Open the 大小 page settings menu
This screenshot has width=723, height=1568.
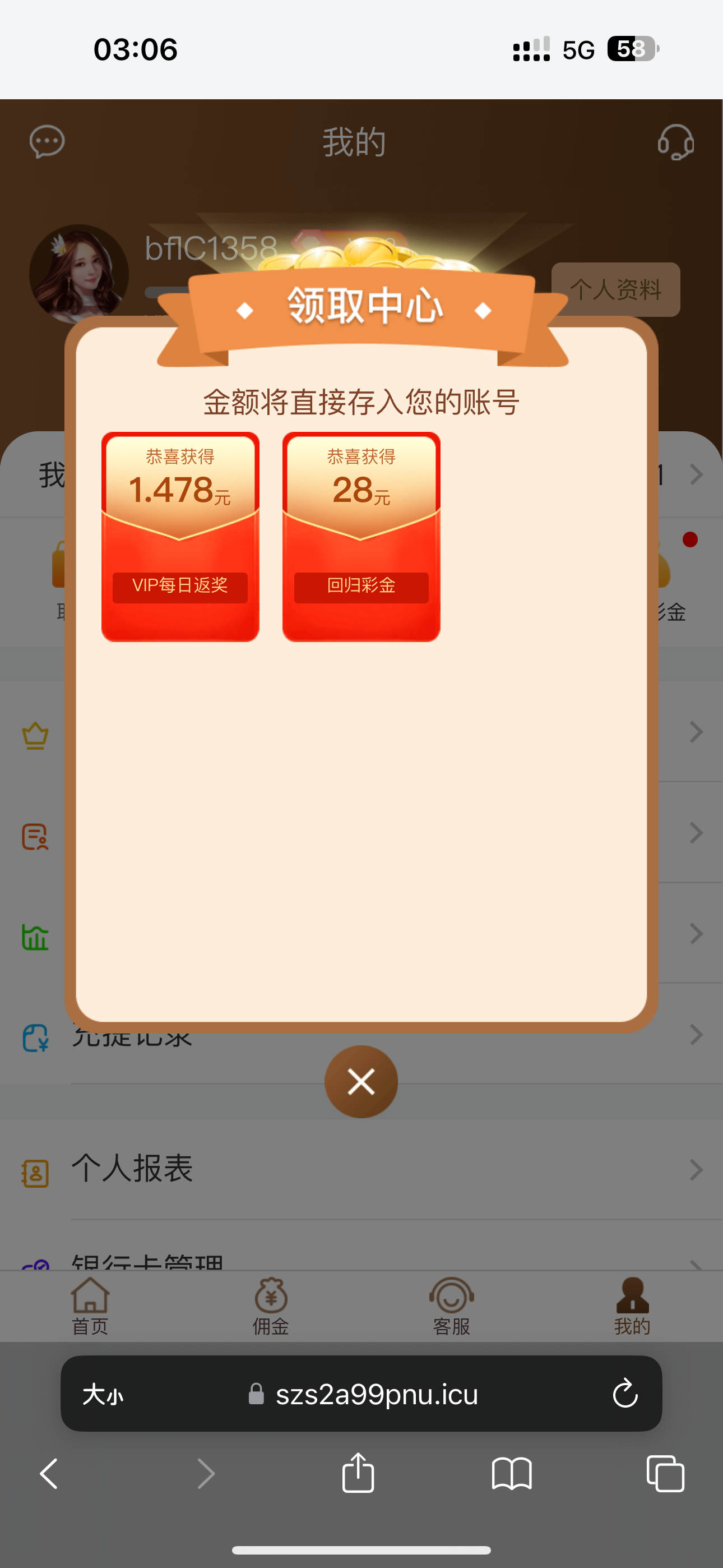point(103,1393)
